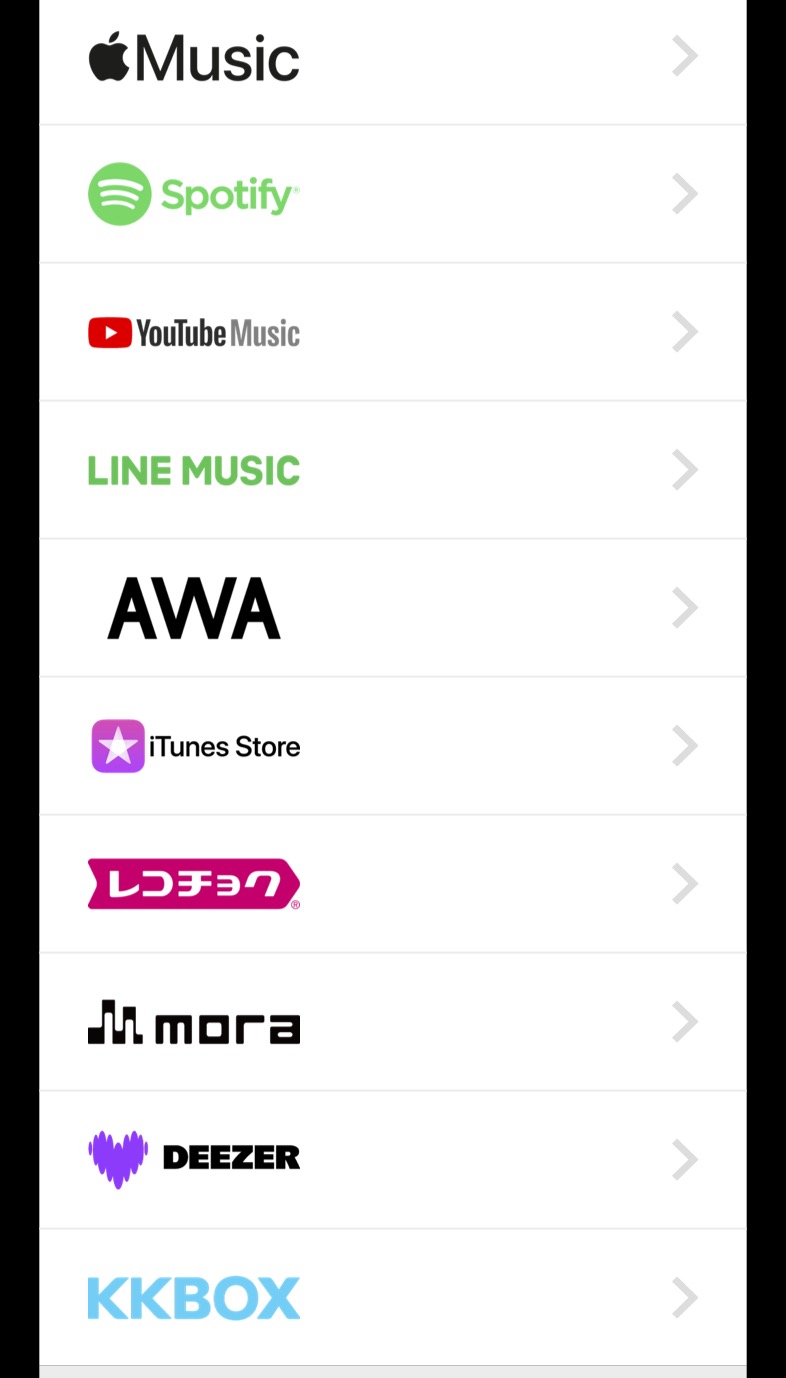The image size is (786, 1378).
Task: Select the Recochoku pink logo
Action: (193, 883)
